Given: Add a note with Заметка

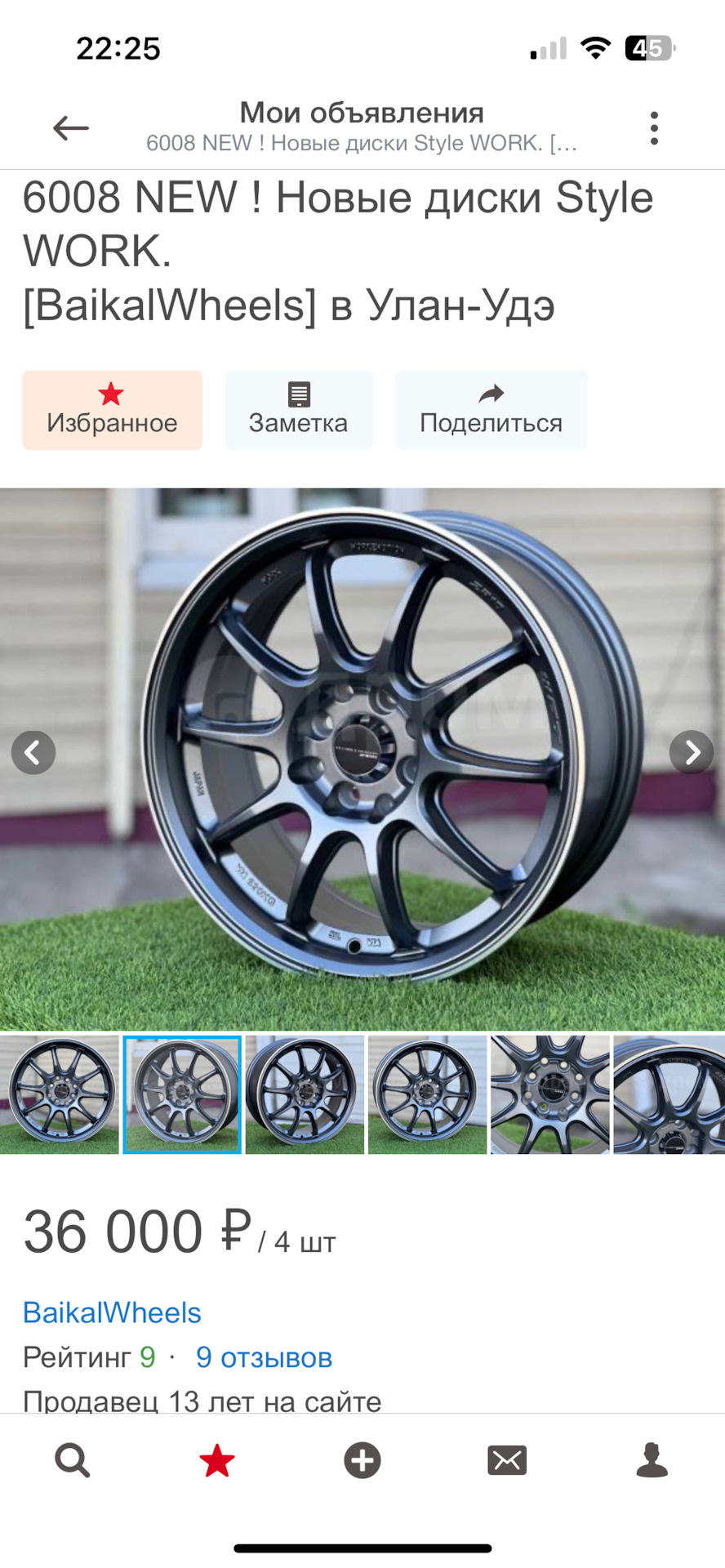Looking at the screenshot, I should [299, 410].
